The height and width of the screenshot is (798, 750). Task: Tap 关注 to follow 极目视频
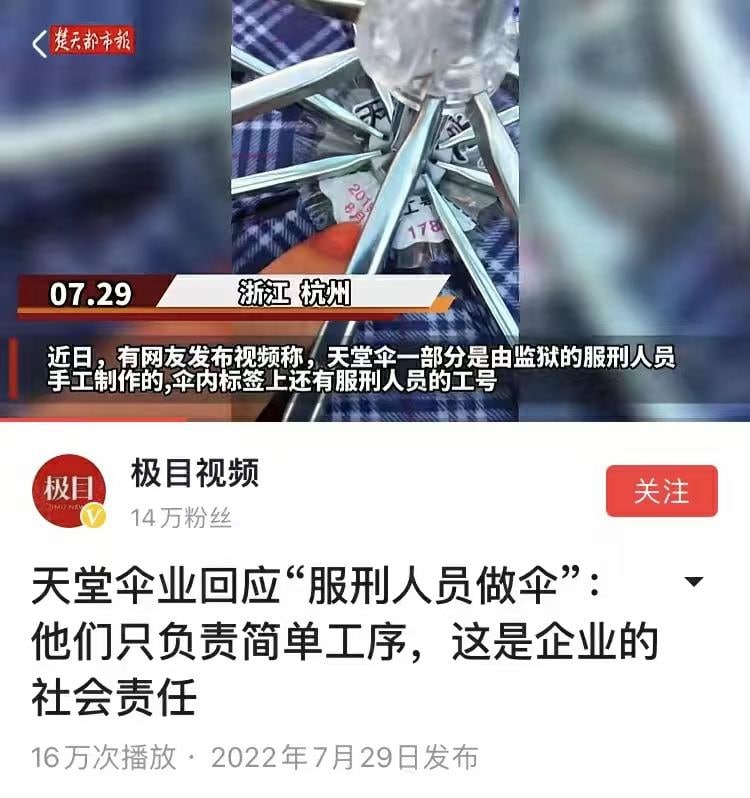click(661, 491)
